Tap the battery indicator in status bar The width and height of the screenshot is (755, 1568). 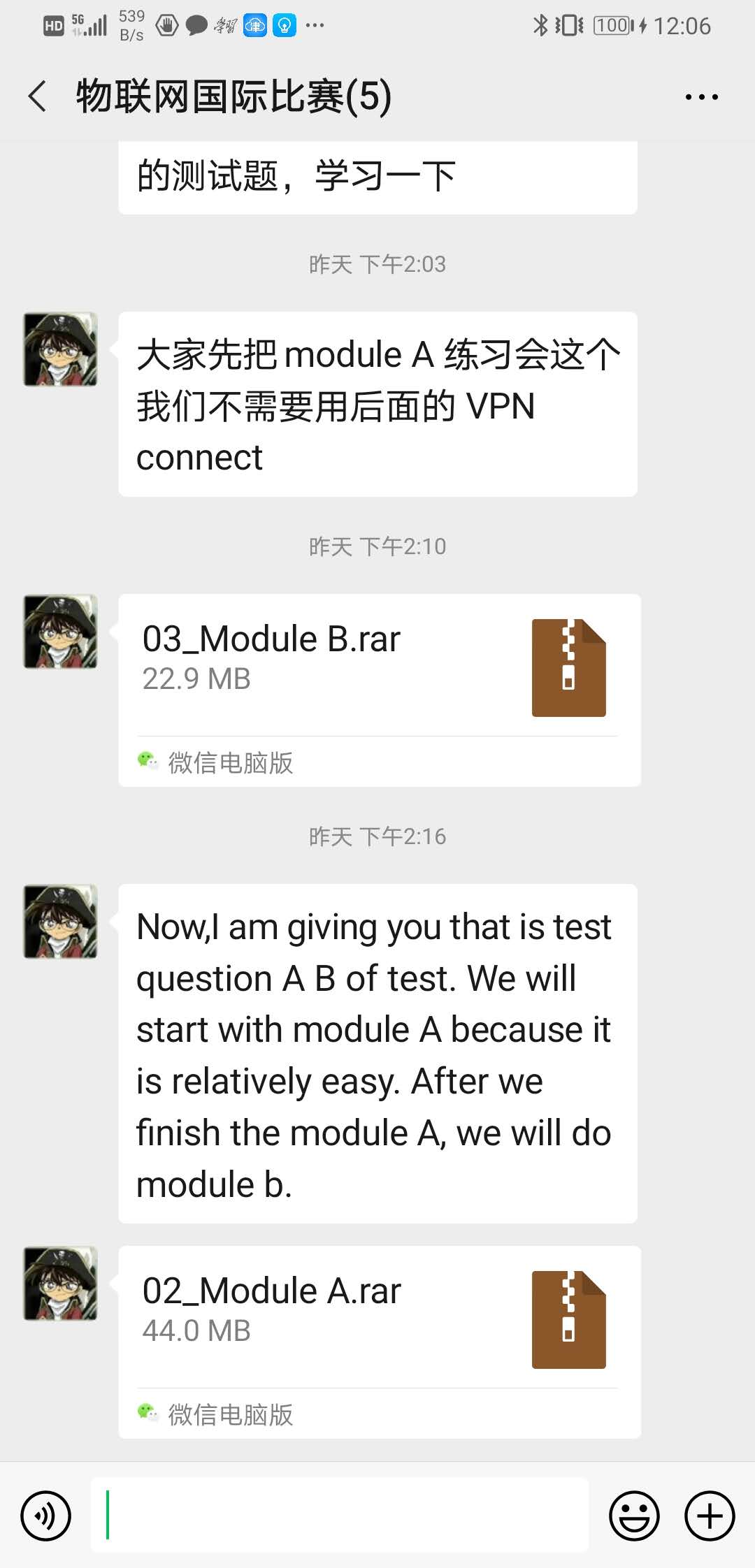(x=611, y=24)
